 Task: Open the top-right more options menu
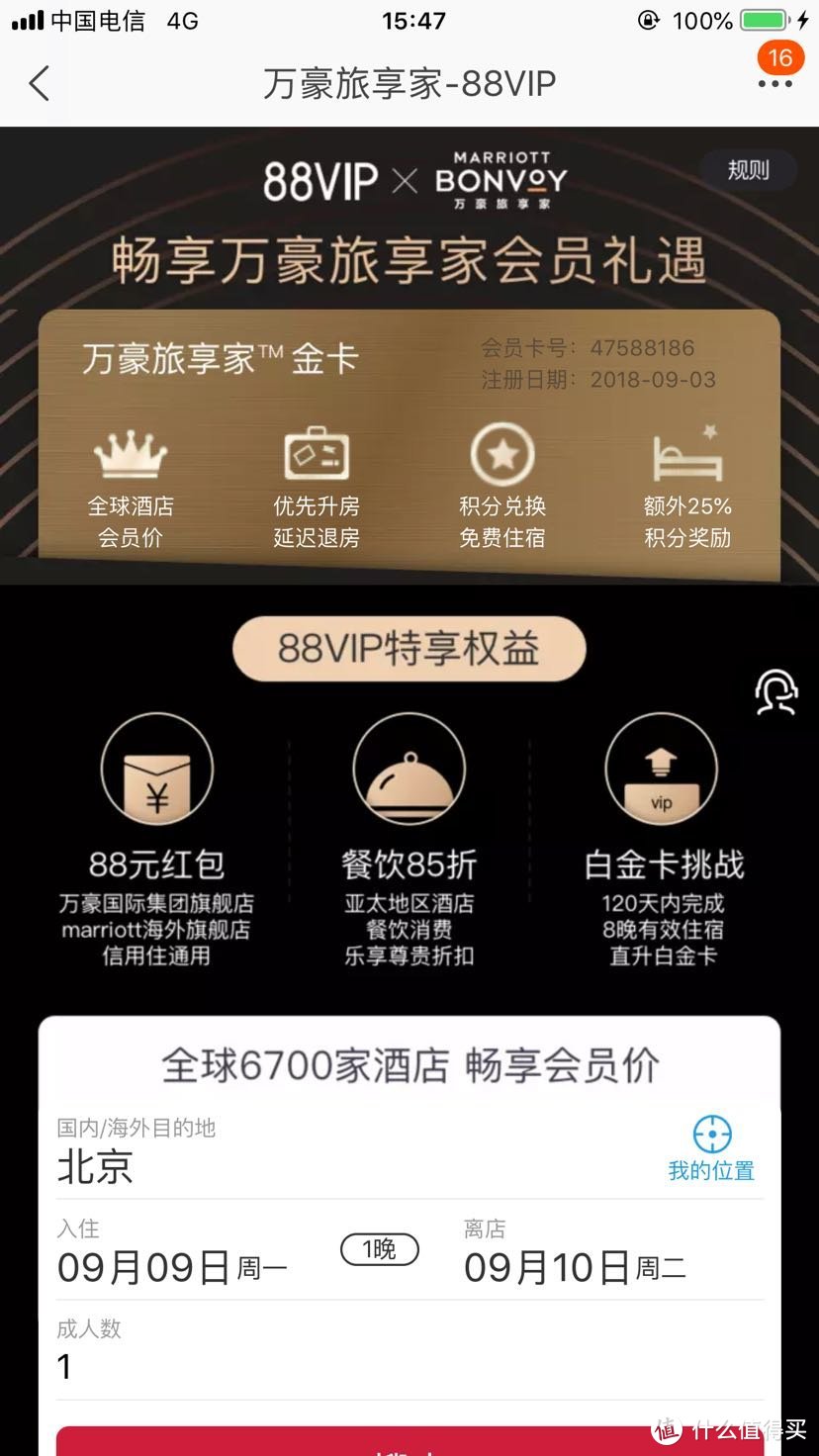(774, 84)
